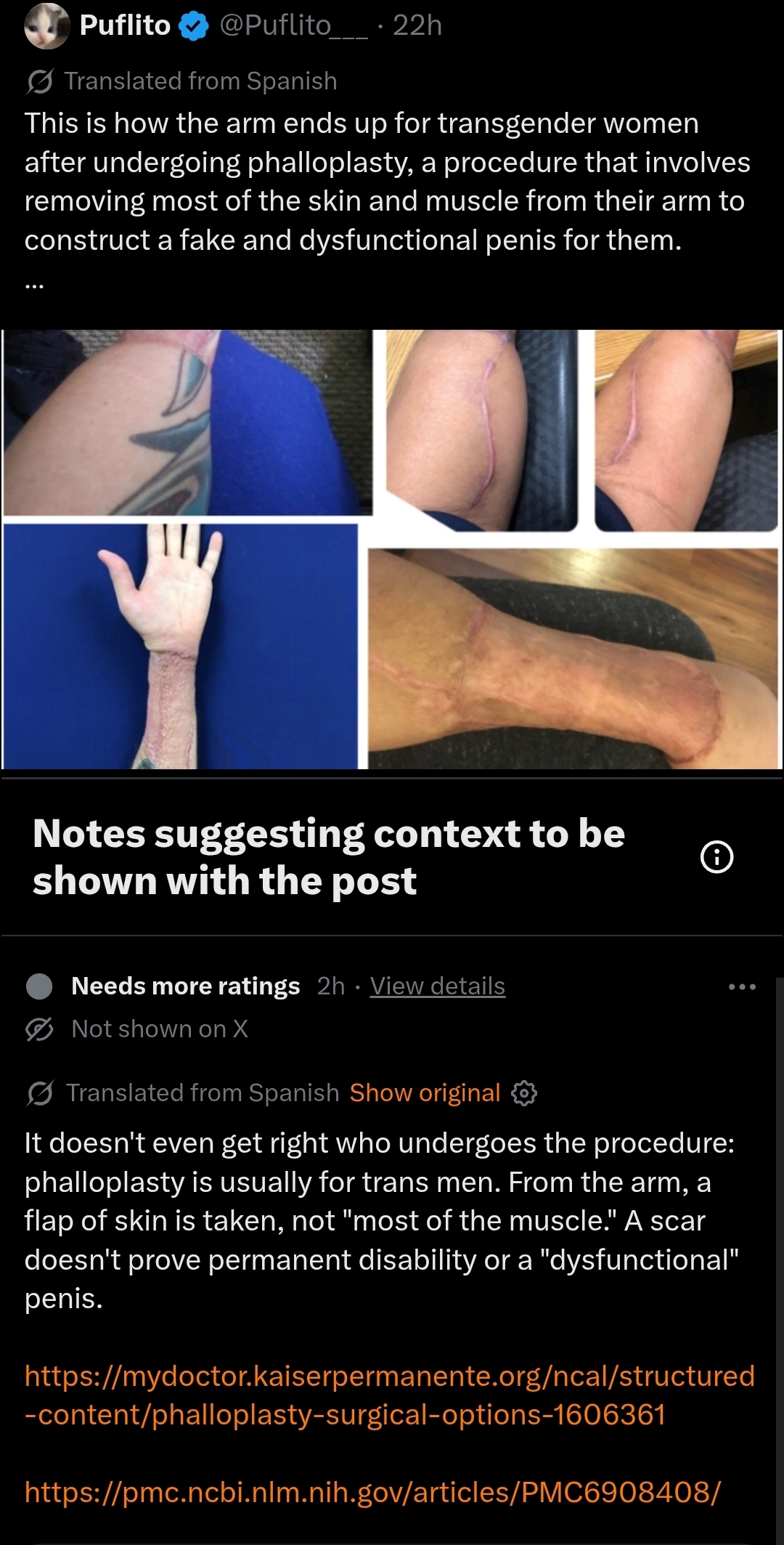Show the original Spanish note text
The height and width of the screenshot is (1545, 784).
click(425, 1092)
